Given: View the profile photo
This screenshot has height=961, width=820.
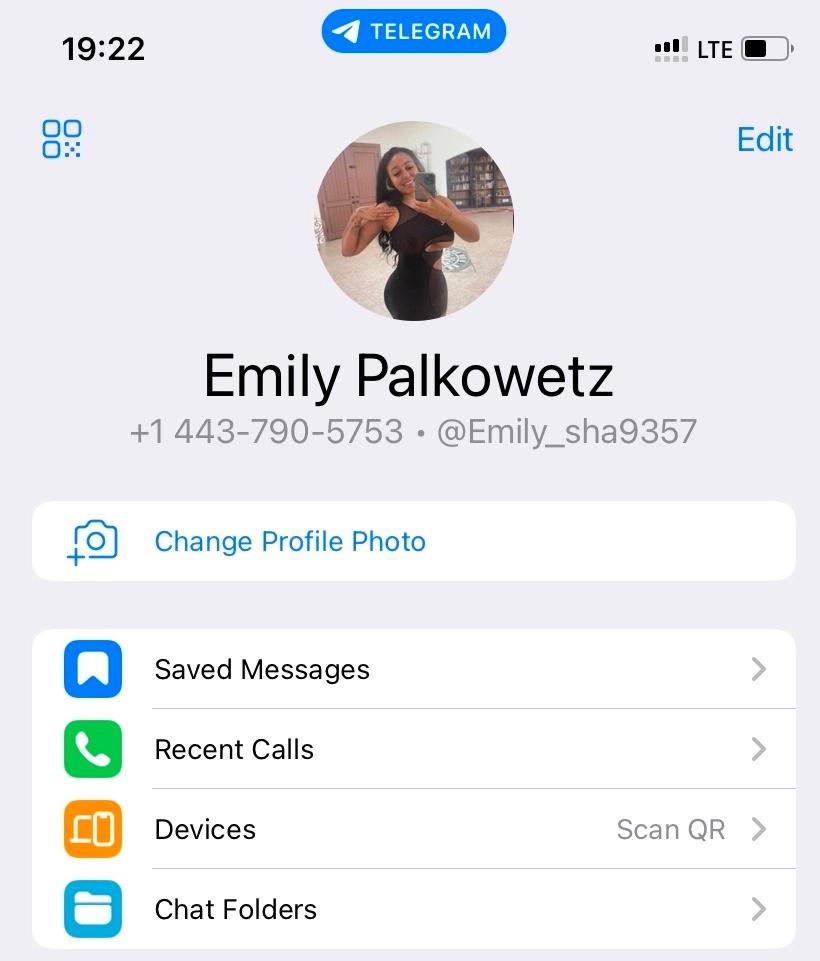Looking at the screenshot, I should 414,221.
